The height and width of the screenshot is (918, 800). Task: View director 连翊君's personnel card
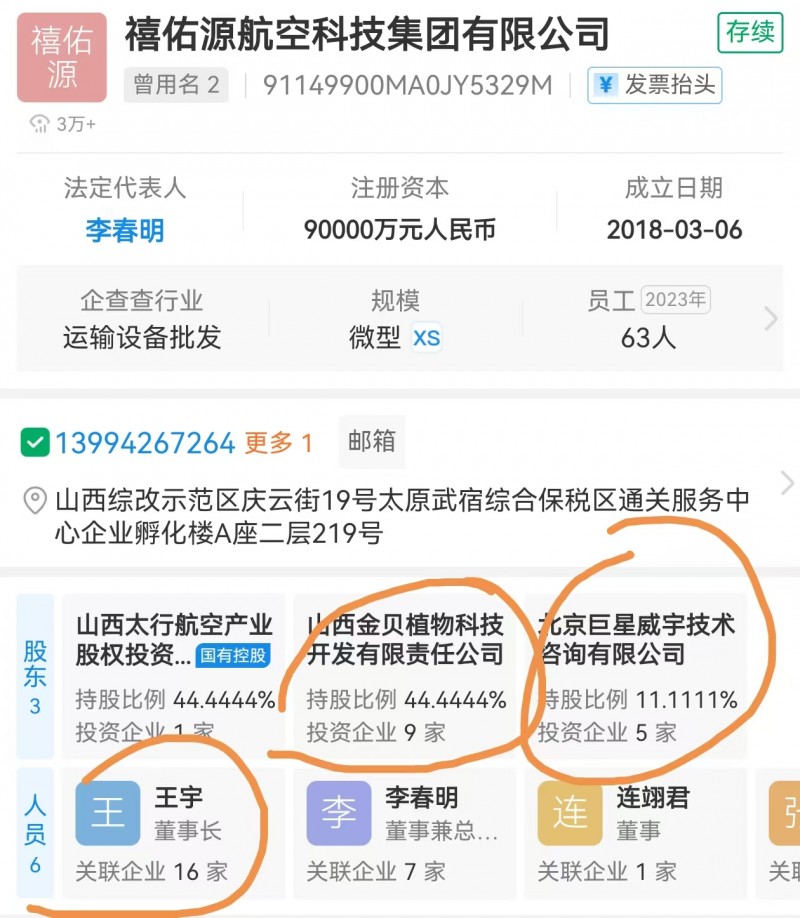coord(637,833)
